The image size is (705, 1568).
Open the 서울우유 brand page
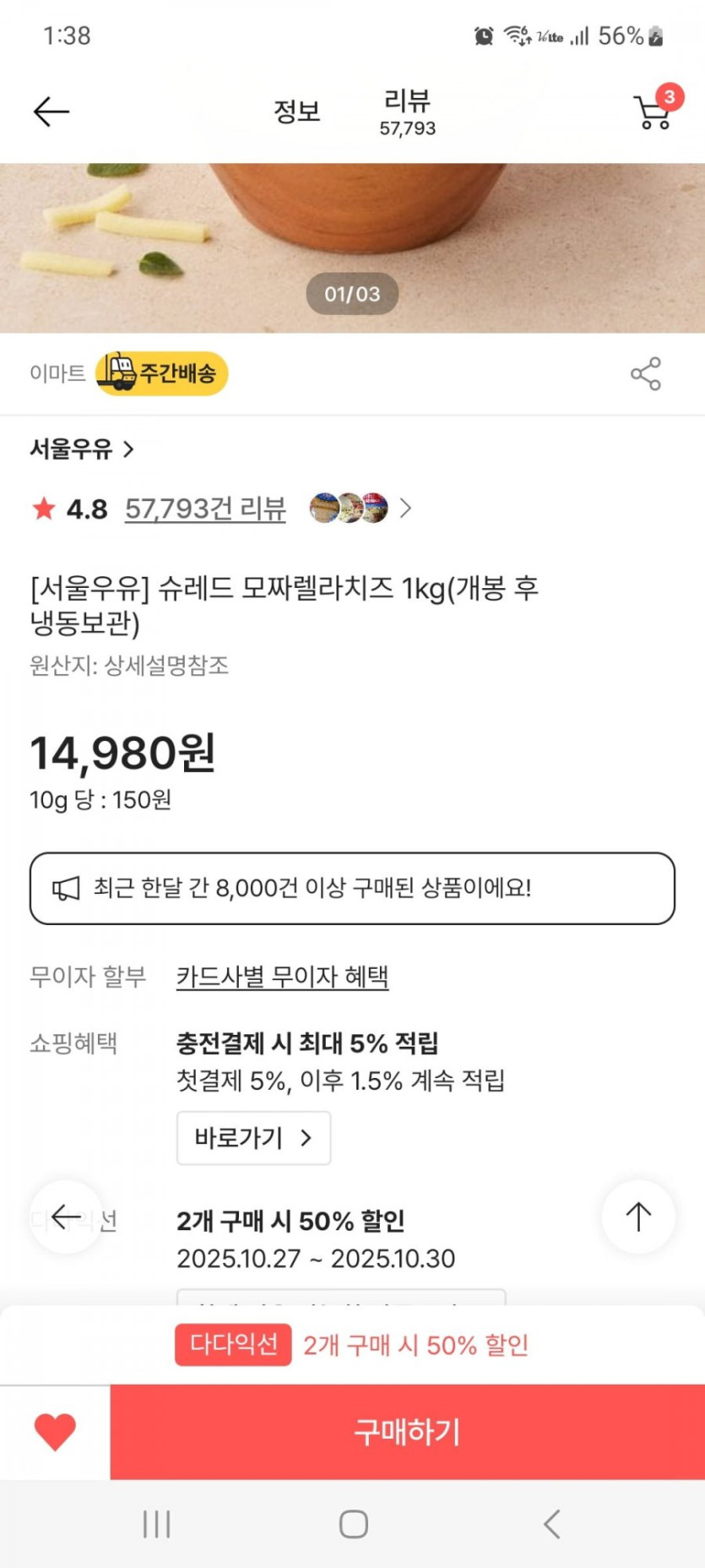(x=81, y=449)
